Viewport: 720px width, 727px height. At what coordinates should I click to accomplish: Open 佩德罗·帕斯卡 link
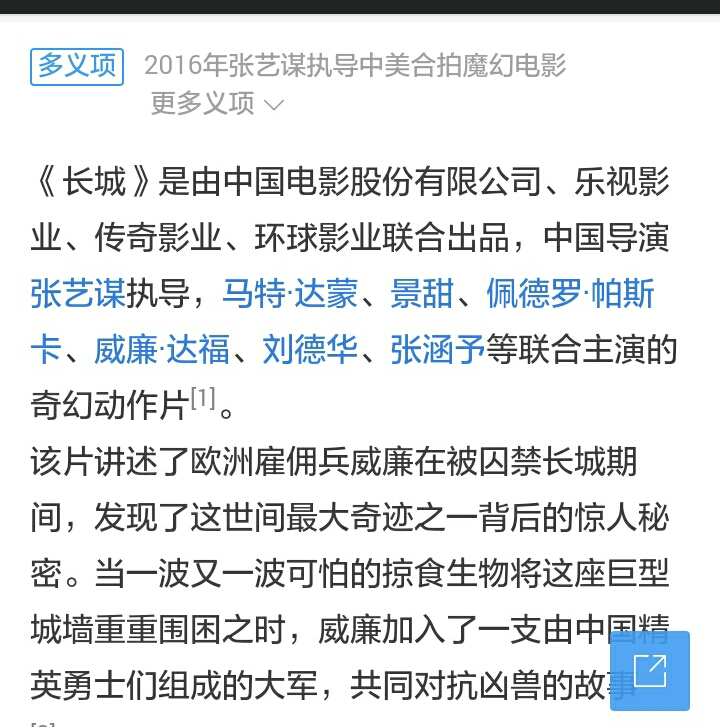pyautogui.click(x=570, y=294)
